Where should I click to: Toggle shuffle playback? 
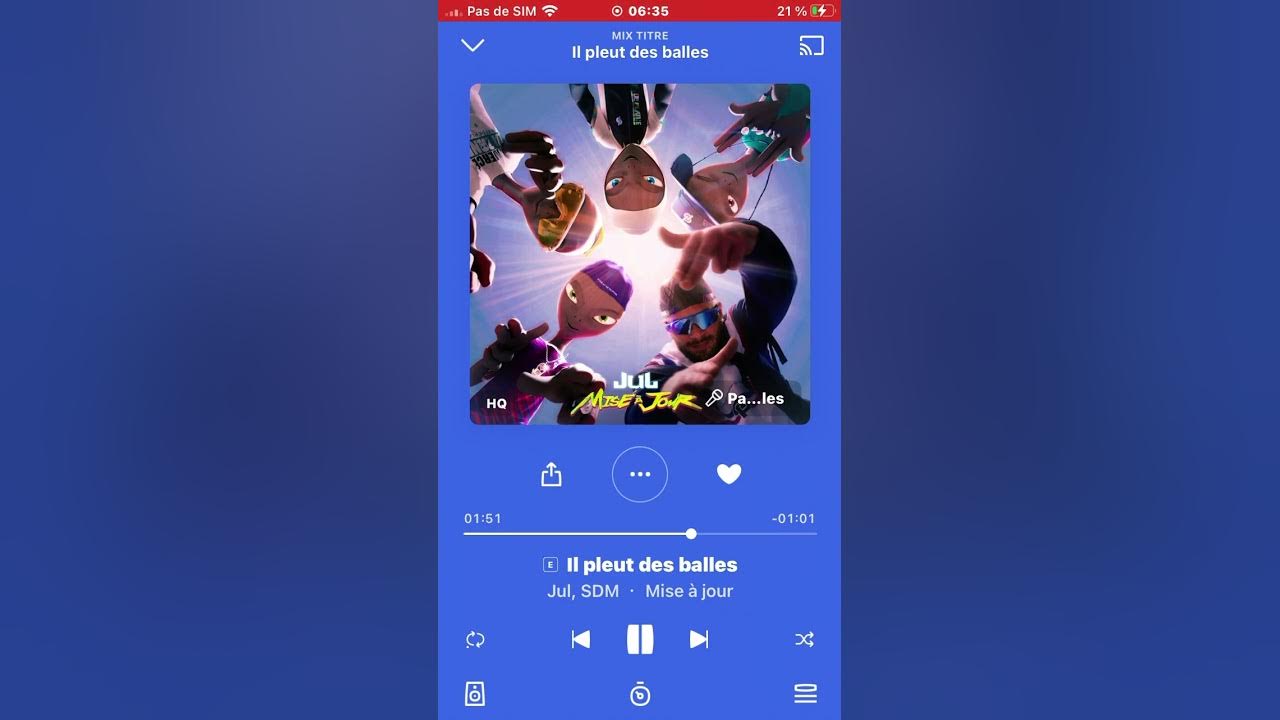coord(804,640)
